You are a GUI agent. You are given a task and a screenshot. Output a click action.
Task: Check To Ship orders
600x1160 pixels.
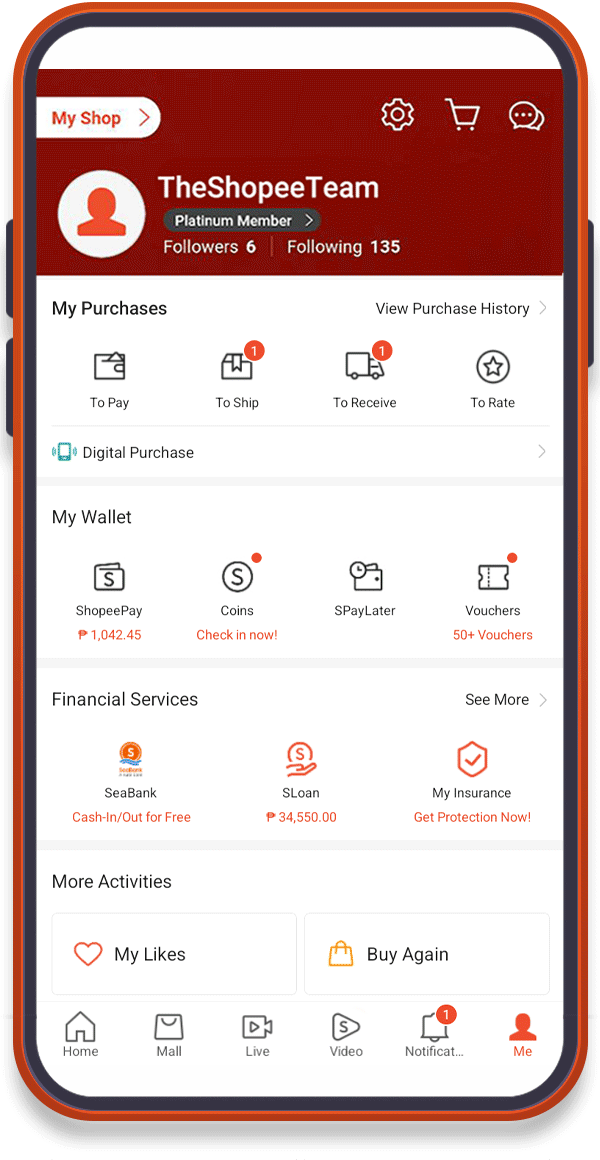pos(237,379)
